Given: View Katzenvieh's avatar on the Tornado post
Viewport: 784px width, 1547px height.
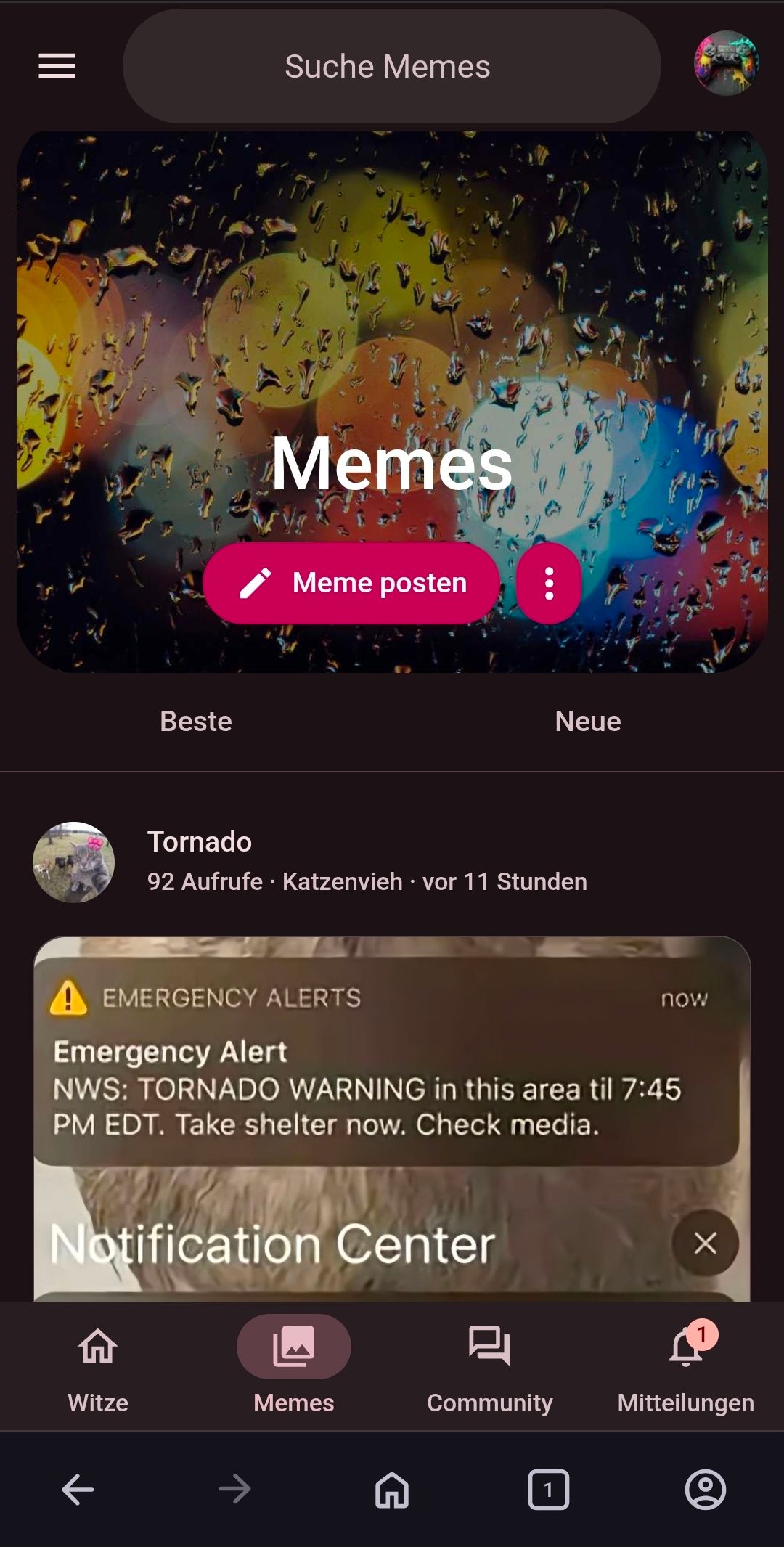Looking at the screenshot, I should coord(73,862).
